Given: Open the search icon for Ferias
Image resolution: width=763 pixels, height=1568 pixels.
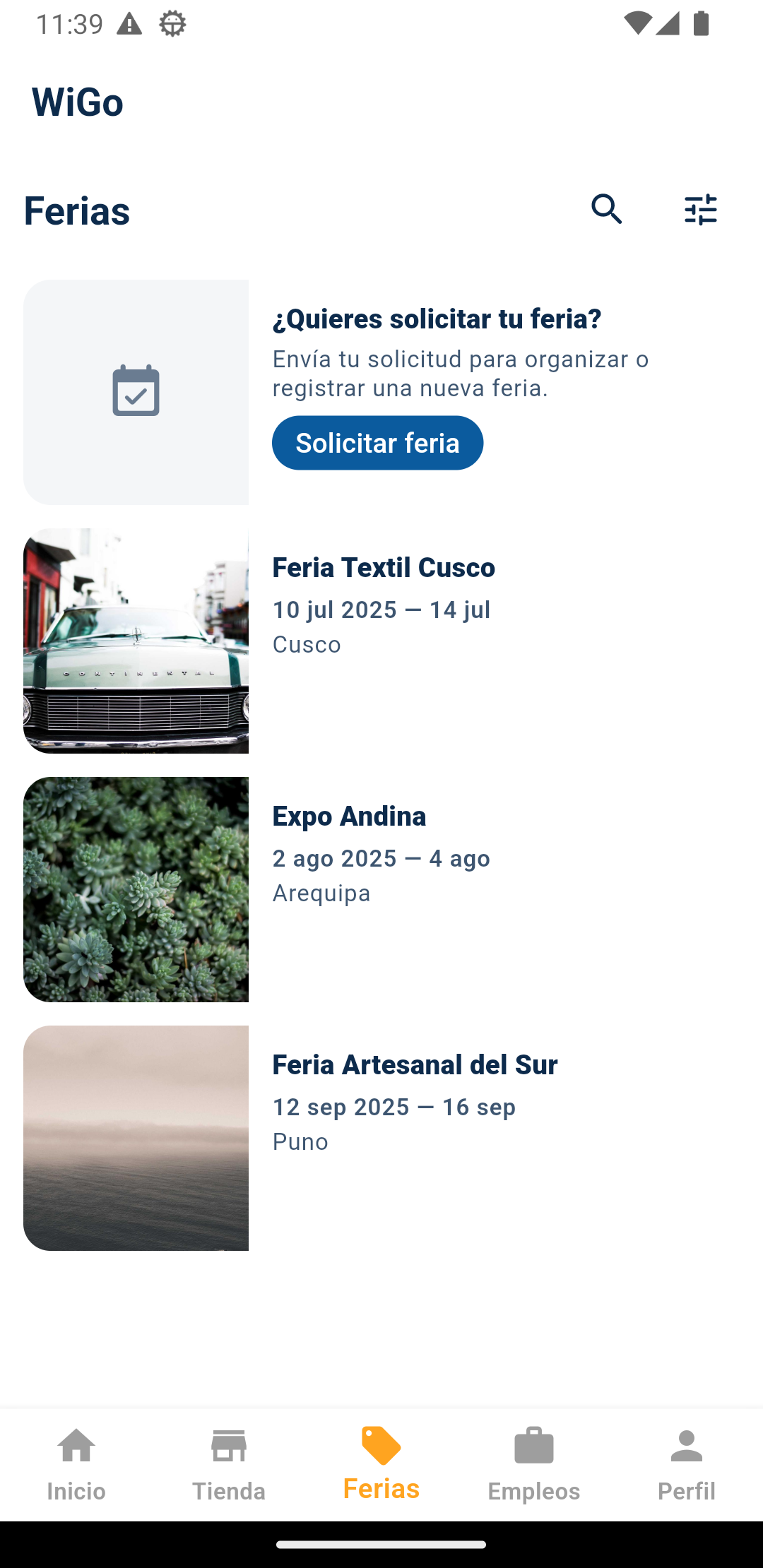Looking at the screenshot, I should click(606, 210).
